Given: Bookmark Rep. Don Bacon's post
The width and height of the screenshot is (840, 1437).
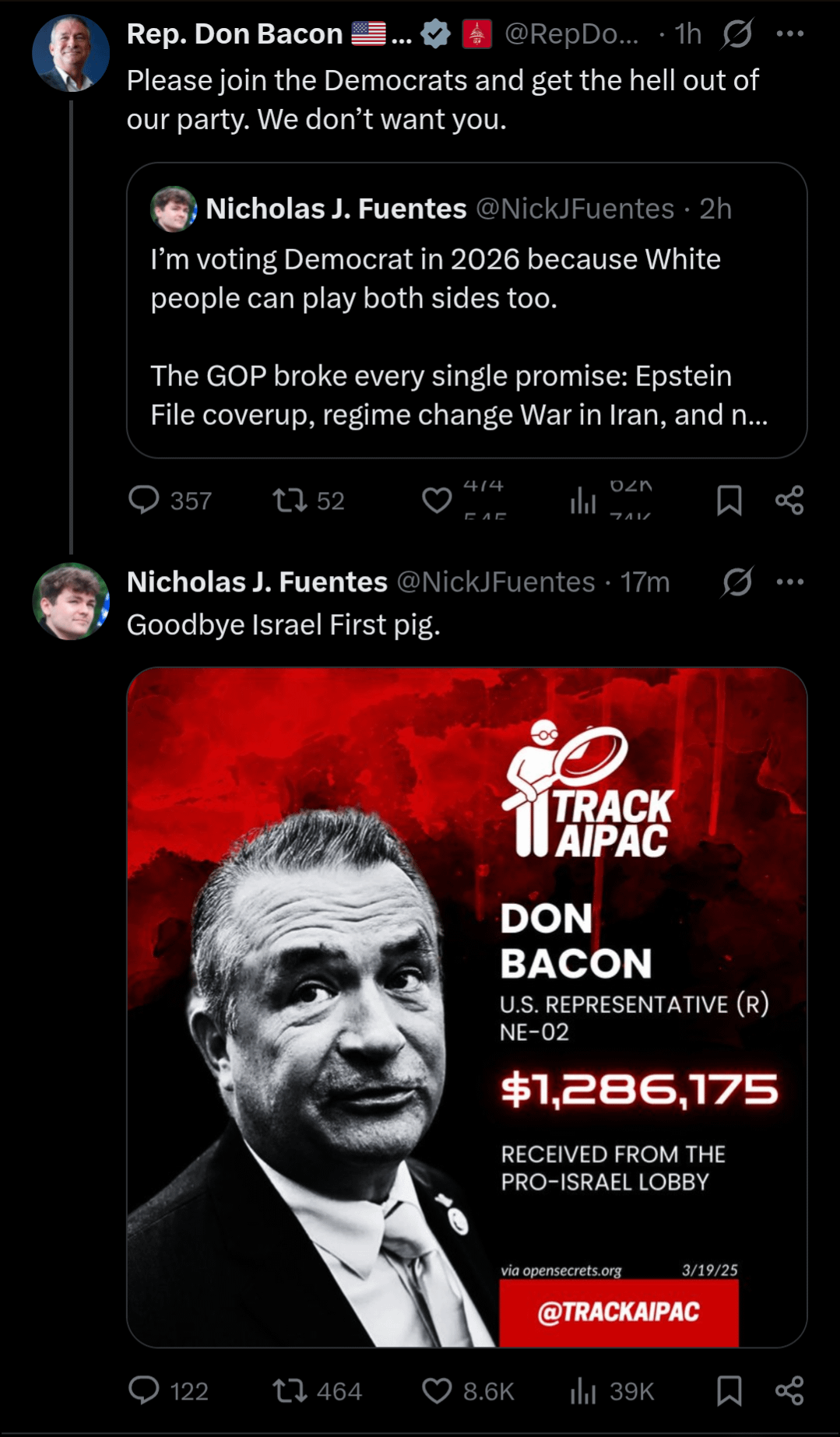Looking at the screenshot, I should [729, 501].
